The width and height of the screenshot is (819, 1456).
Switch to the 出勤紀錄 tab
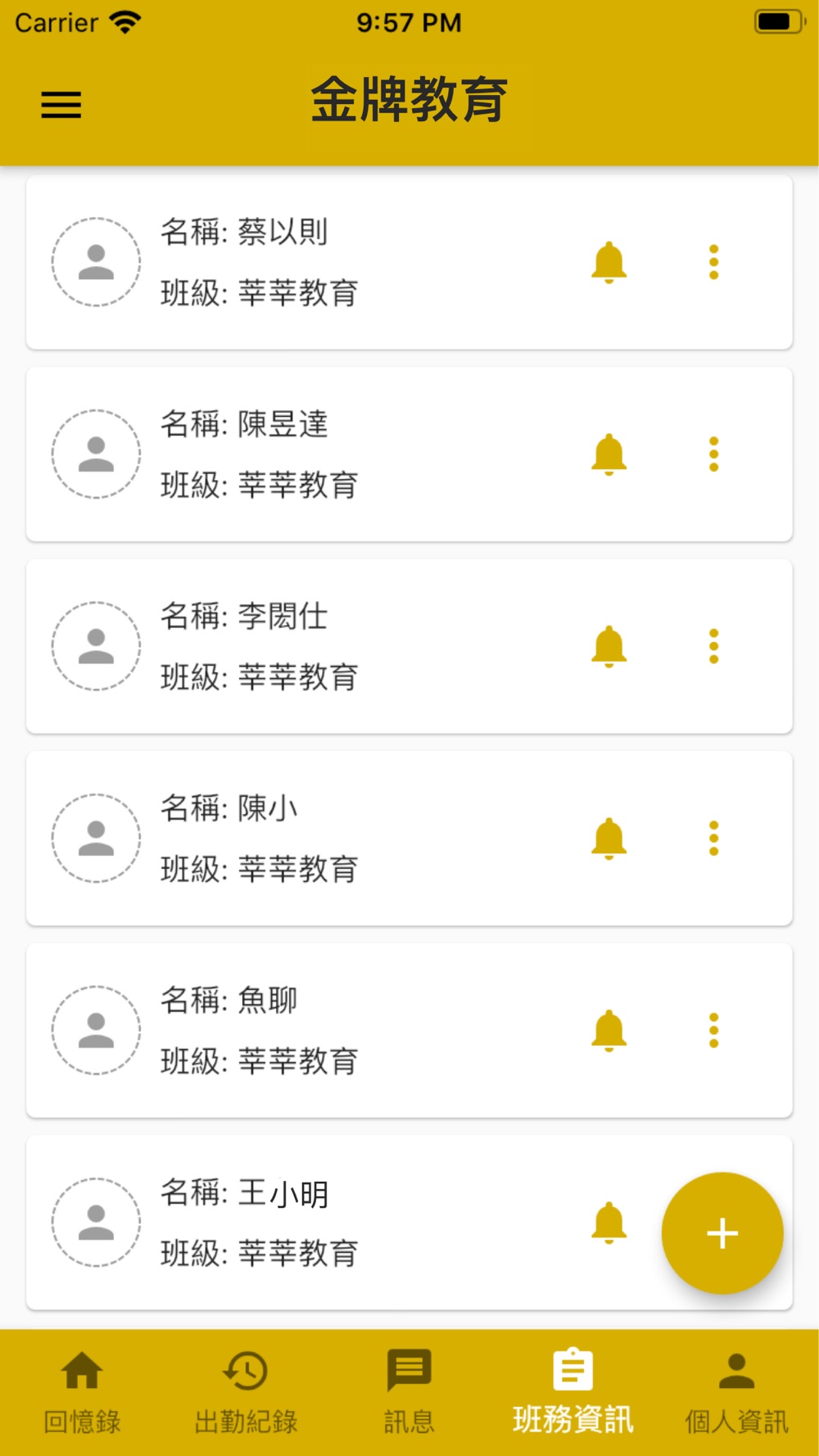tap(246, 1392)
